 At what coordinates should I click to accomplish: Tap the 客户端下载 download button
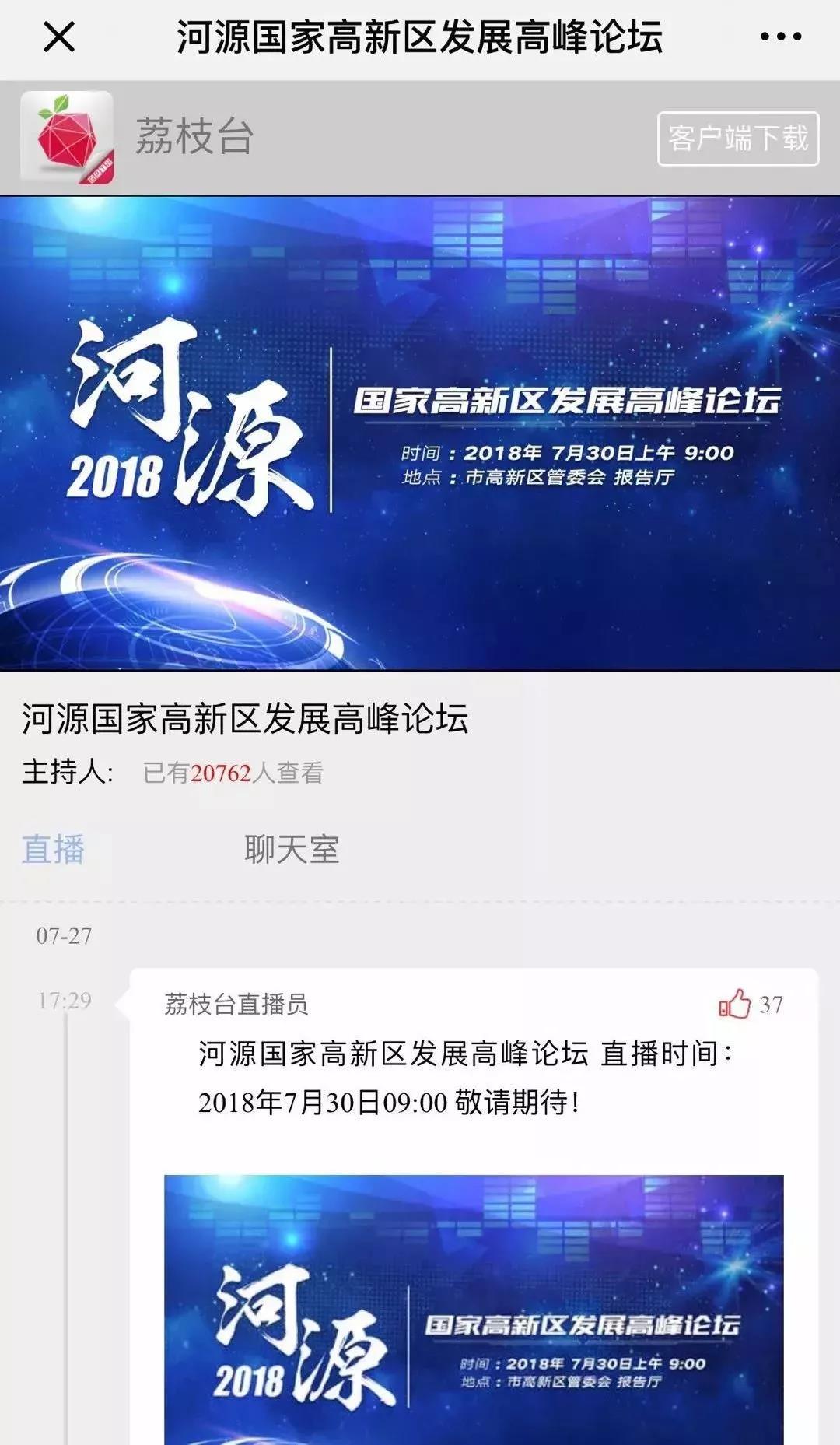click(x=737, y=139)
